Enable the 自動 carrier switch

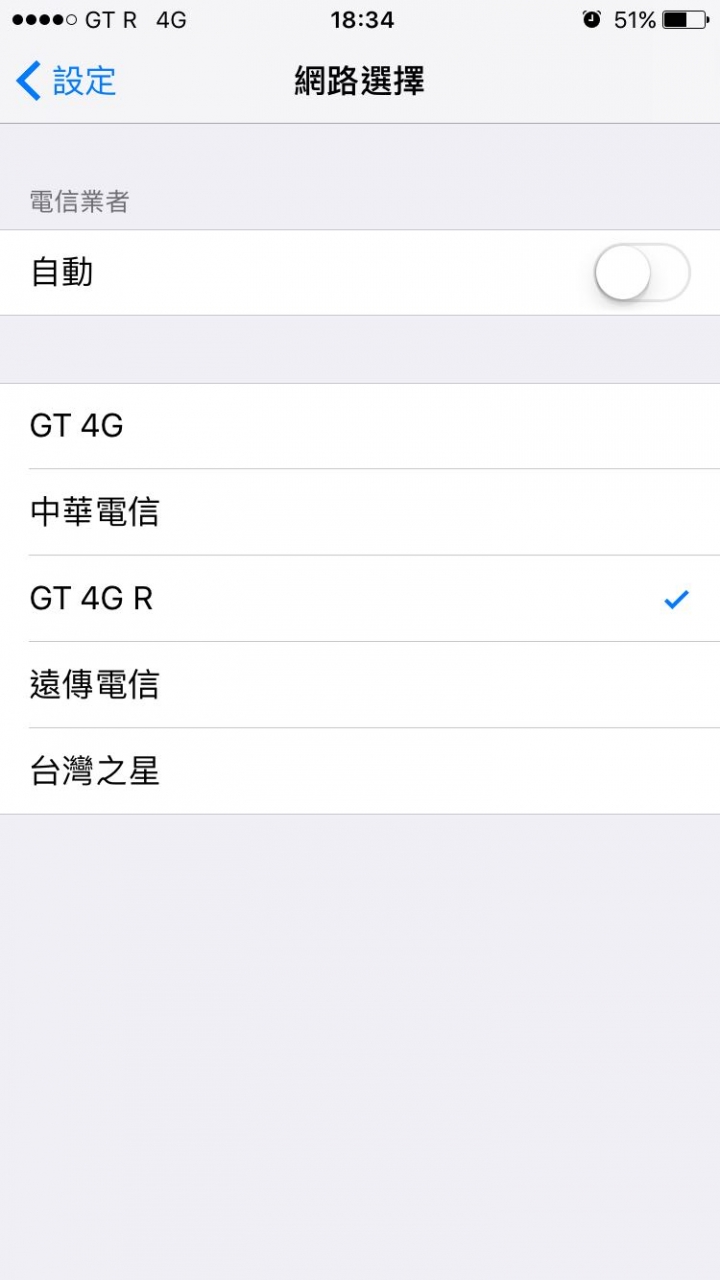pos(642,272)
